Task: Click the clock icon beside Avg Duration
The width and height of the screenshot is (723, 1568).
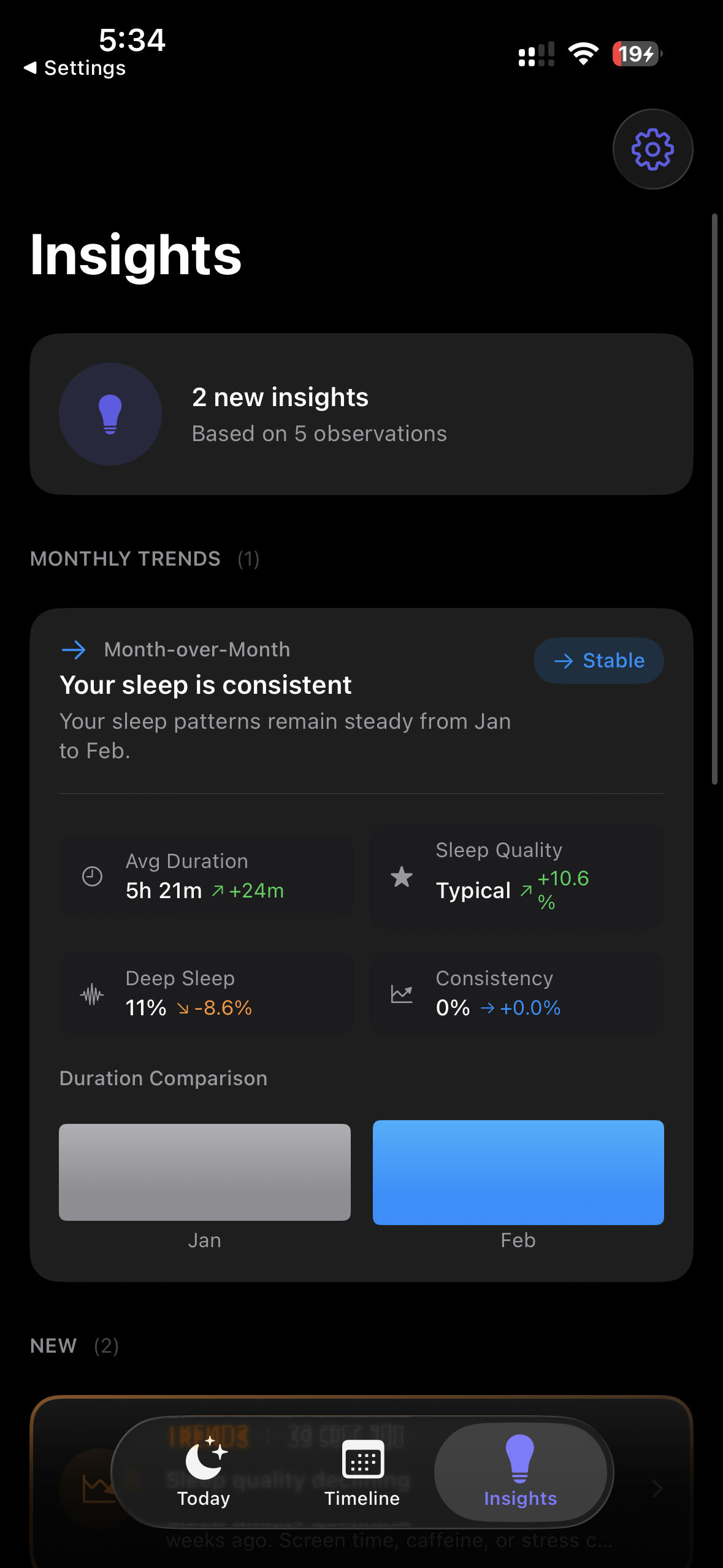Action: 92,876
